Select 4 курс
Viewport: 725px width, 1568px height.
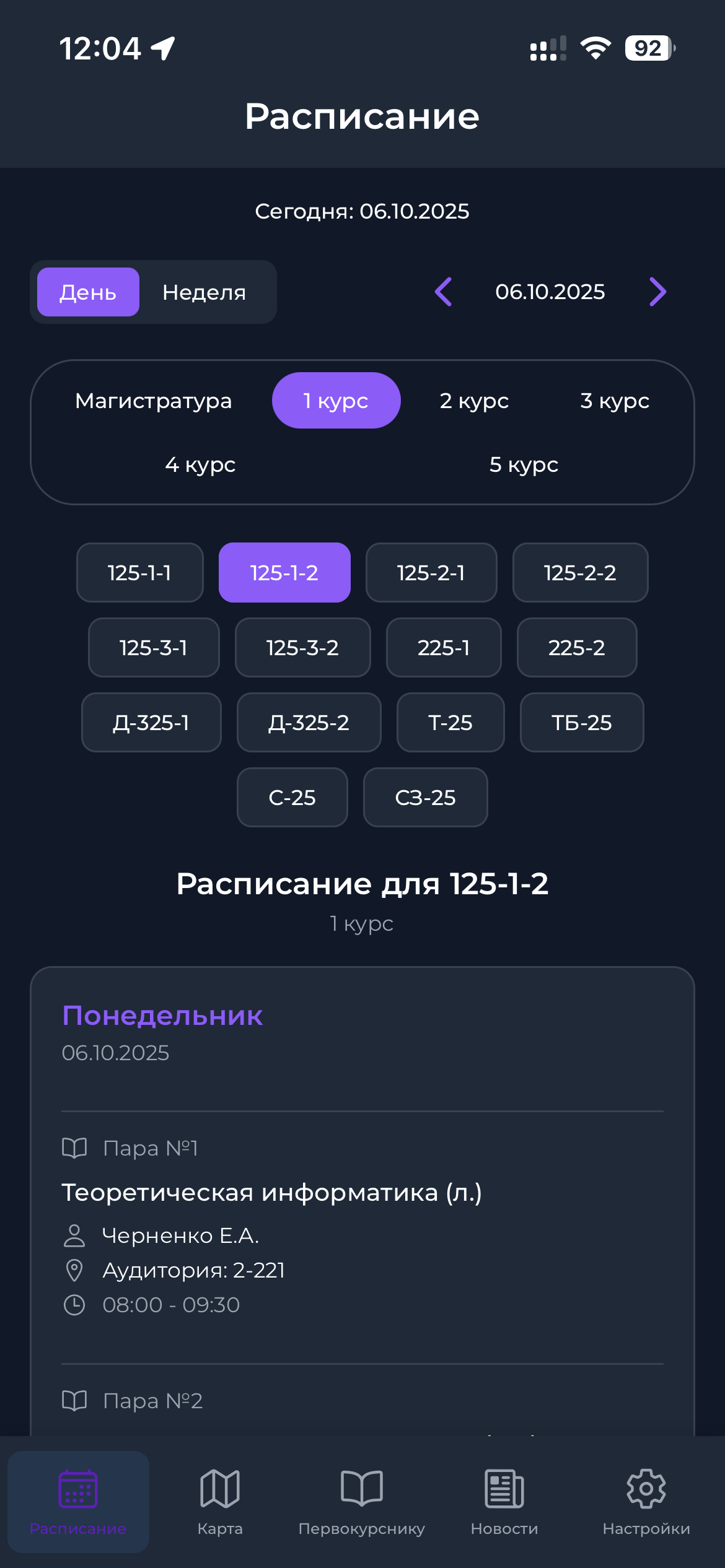click(x=200, y=464)
